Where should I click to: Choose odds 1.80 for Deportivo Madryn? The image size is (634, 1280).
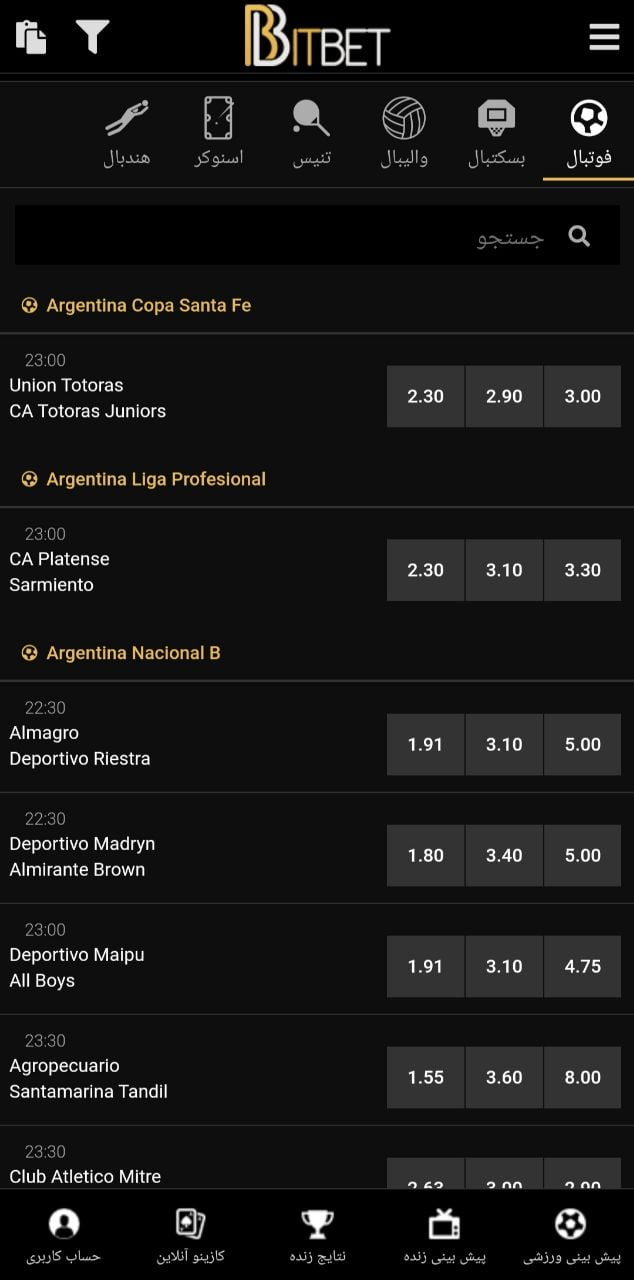[425, 855]
